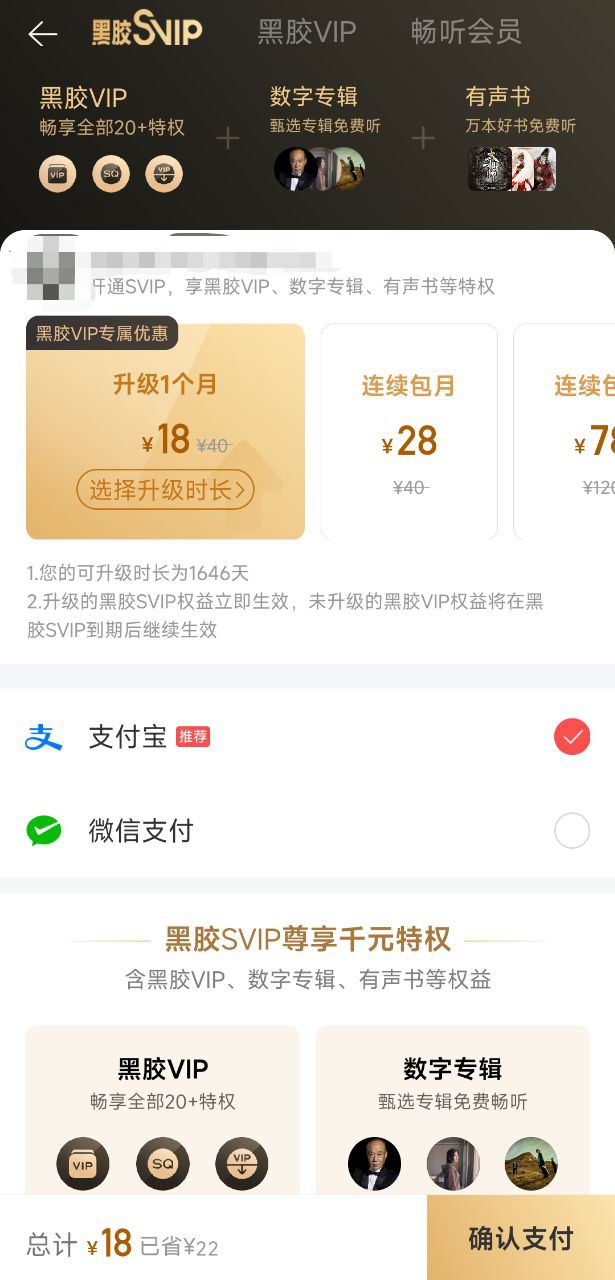This screenshot has height=1280, width=615.
Task: Go back using the arrow icon
Action: [43, 34]
